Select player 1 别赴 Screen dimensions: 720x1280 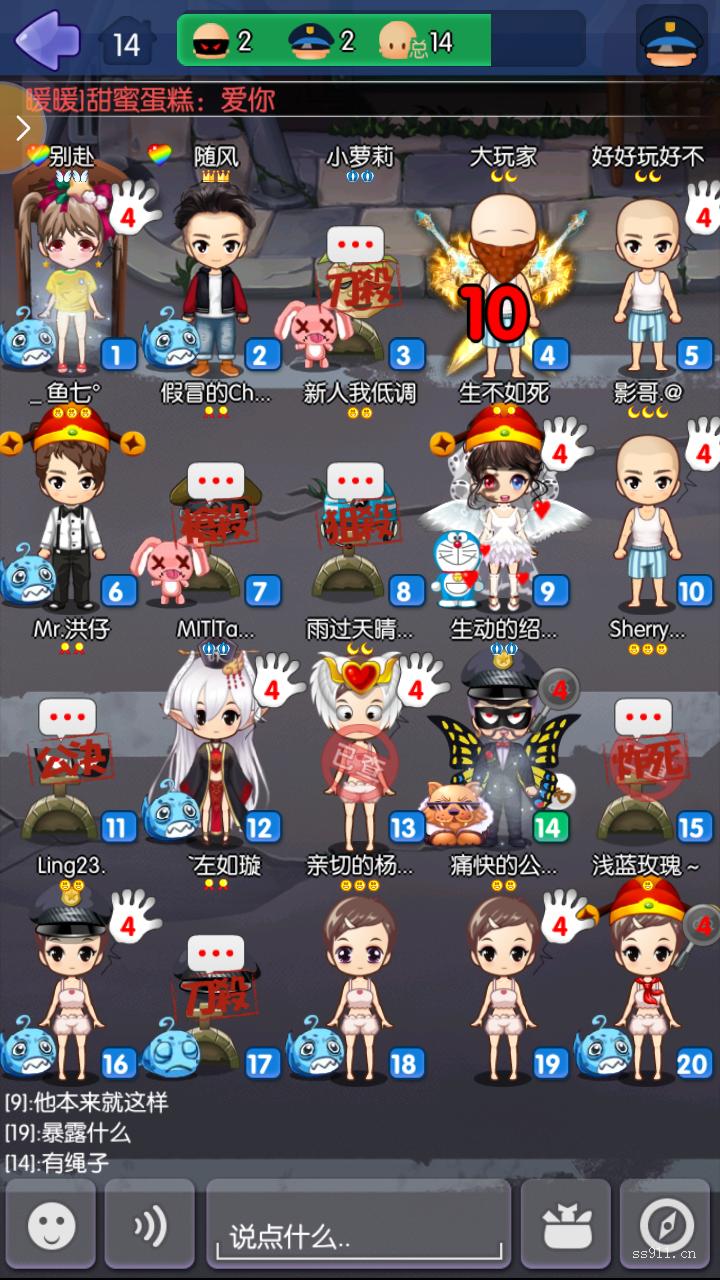pyautogui.click(x=72, y=270)
